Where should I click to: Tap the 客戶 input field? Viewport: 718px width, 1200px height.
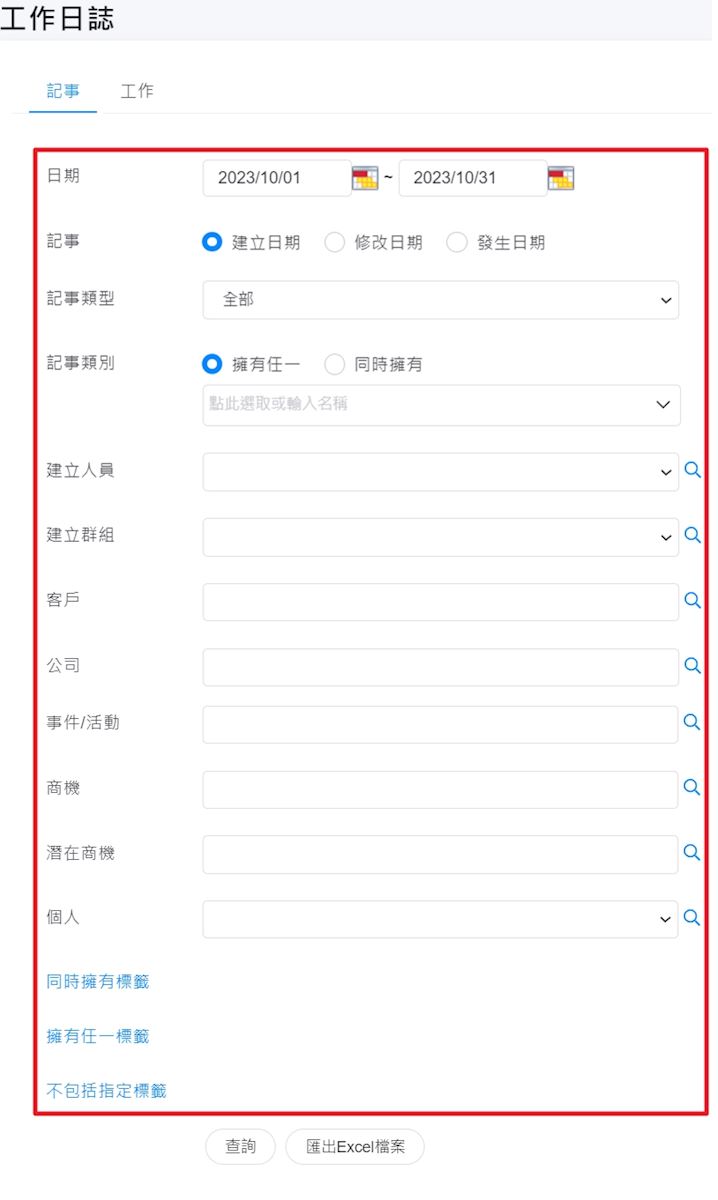[440, 602]
